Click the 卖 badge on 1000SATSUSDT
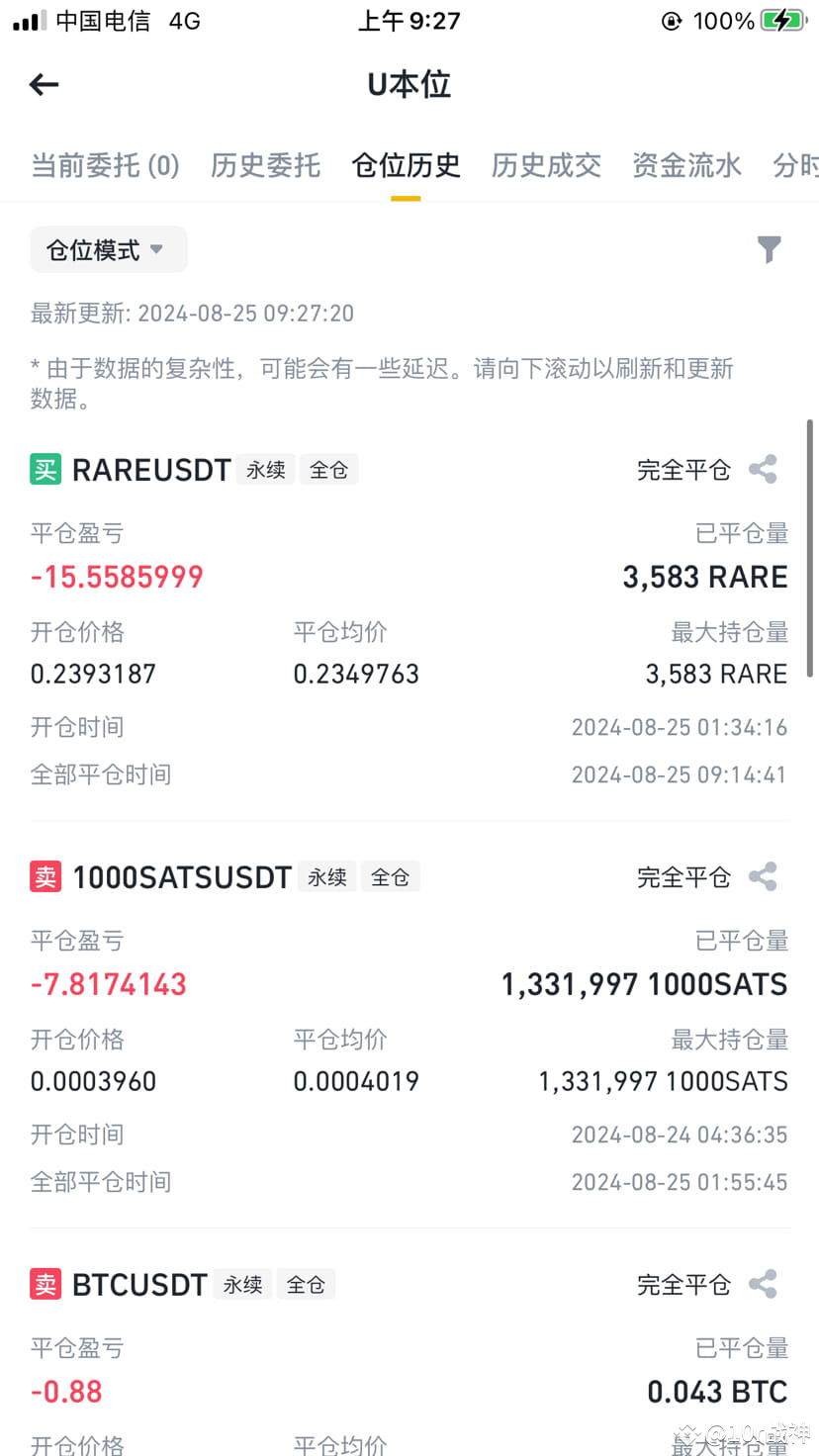The height and width of the screenshot is (1456, 819). click(45, 876)
